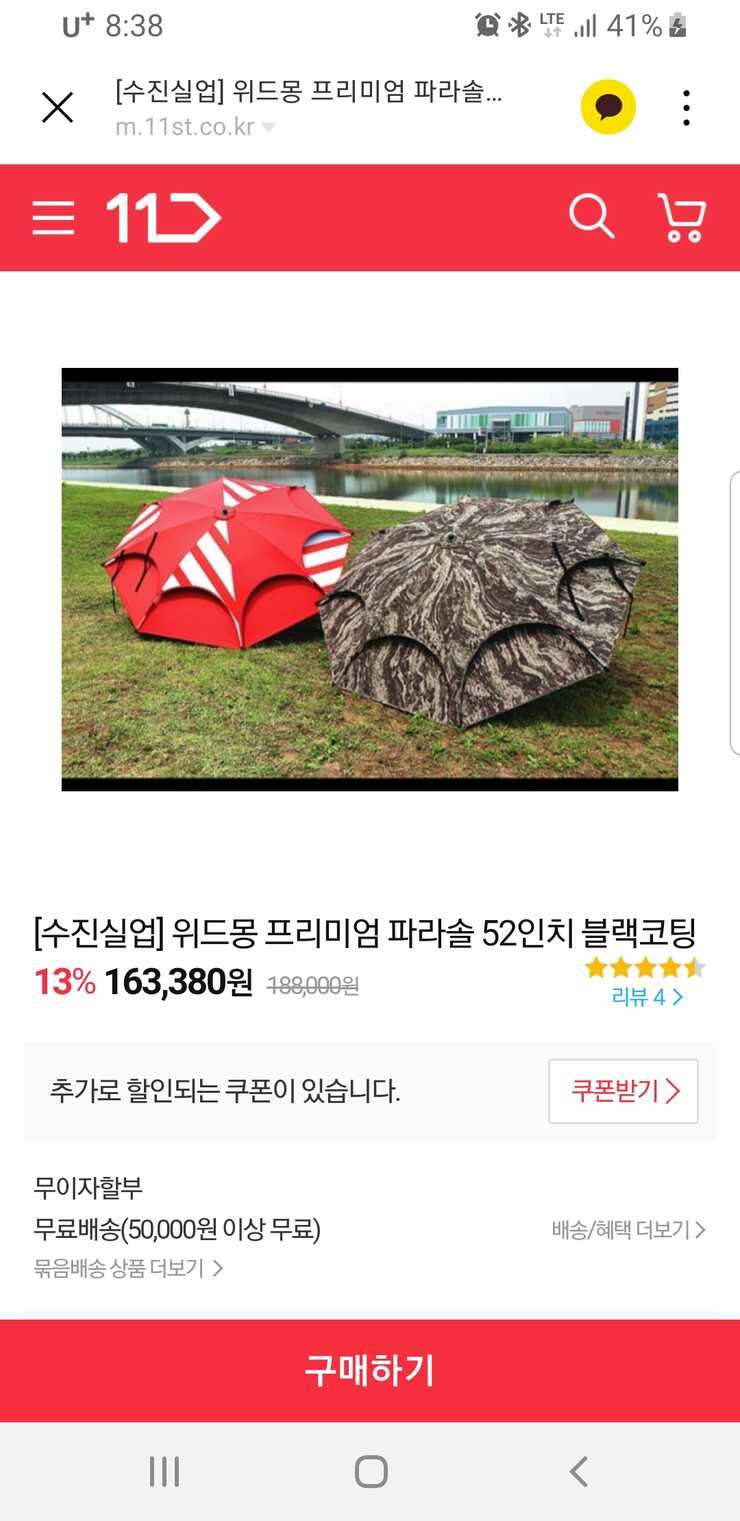Open 묶음배송 상품 더보기
The width and height of the screenshot is (740, 1521).
[x=129, y=1269]
